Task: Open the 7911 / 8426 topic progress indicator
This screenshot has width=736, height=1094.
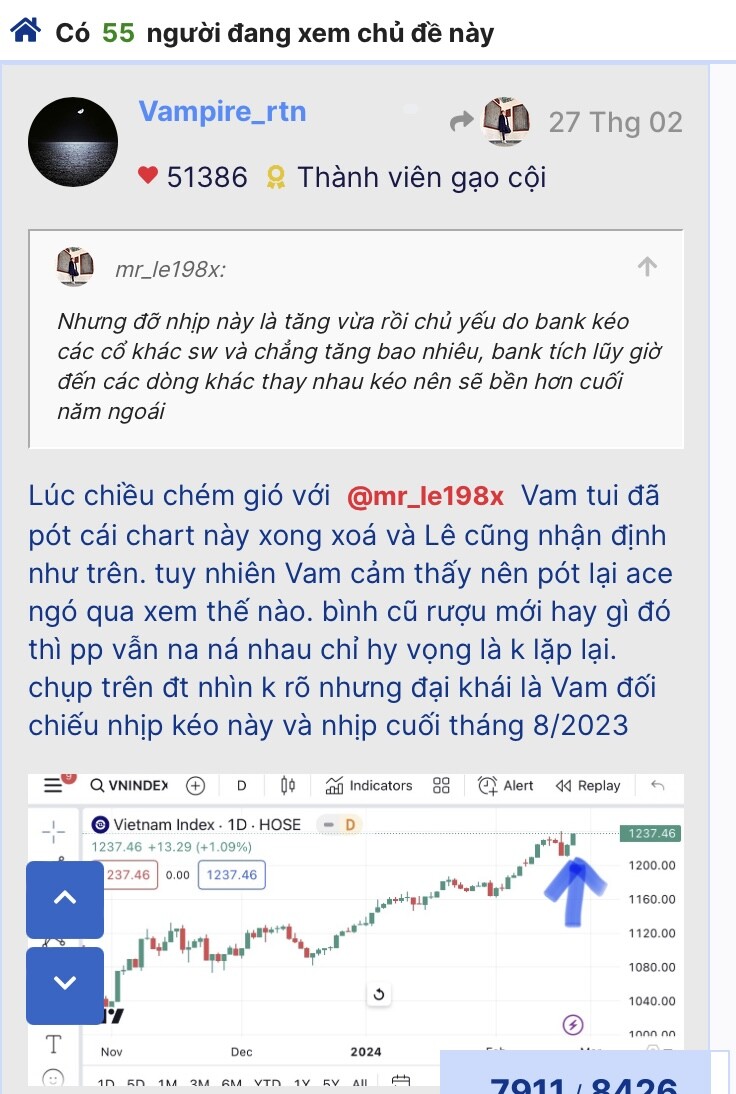Action: click(x=583, y=1082)
